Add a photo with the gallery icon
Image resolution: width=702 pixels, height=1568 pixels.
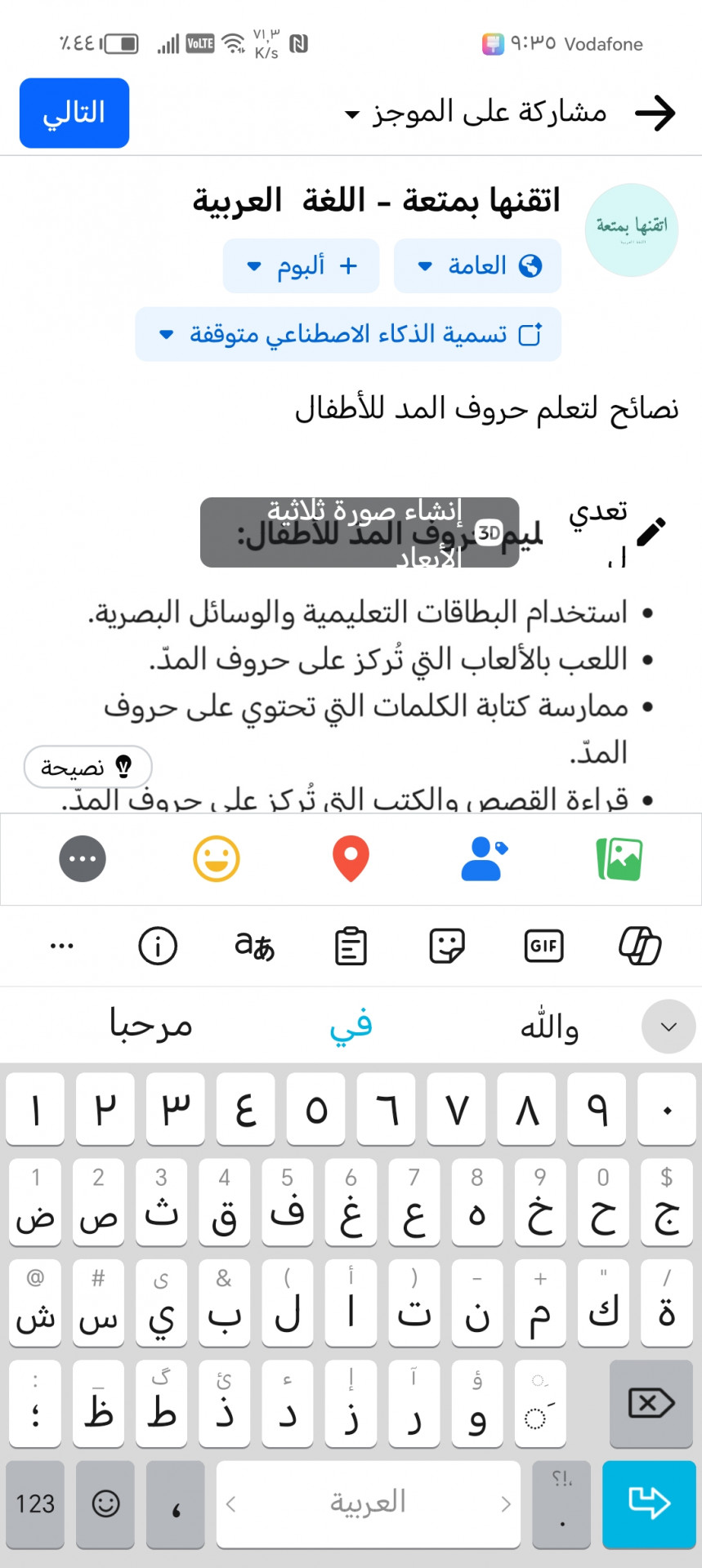(619, 859)
